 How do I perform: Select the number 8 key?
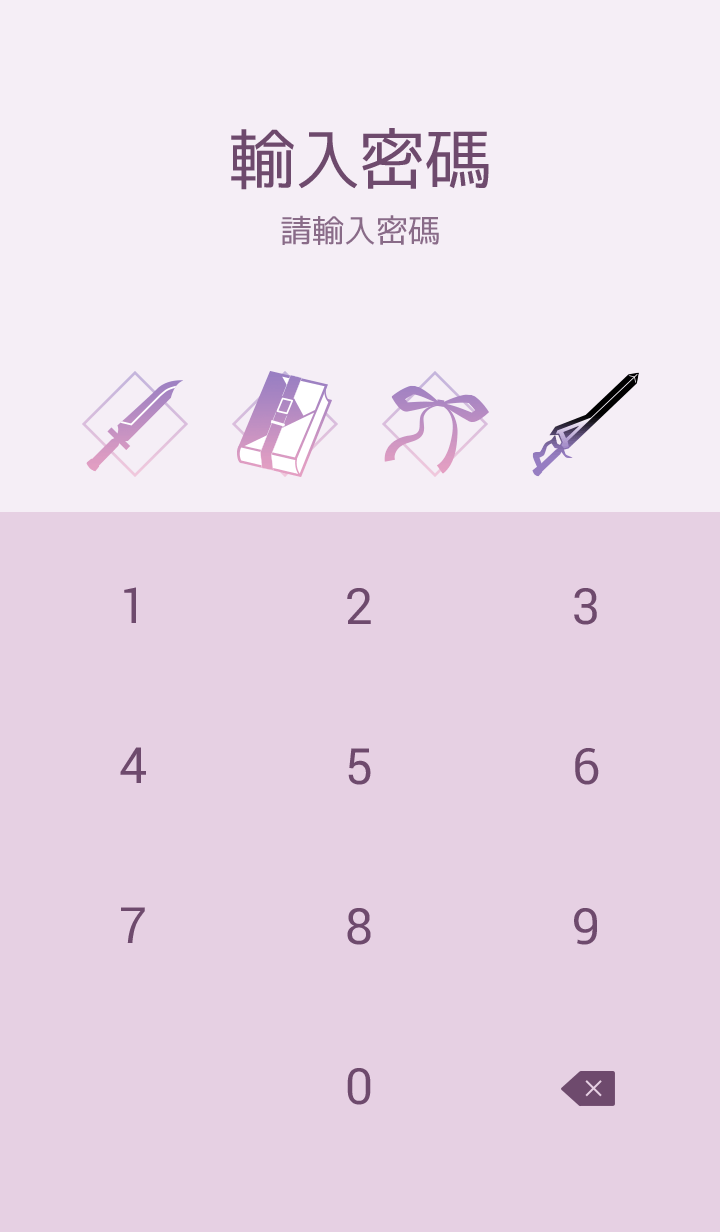point(359,927)
